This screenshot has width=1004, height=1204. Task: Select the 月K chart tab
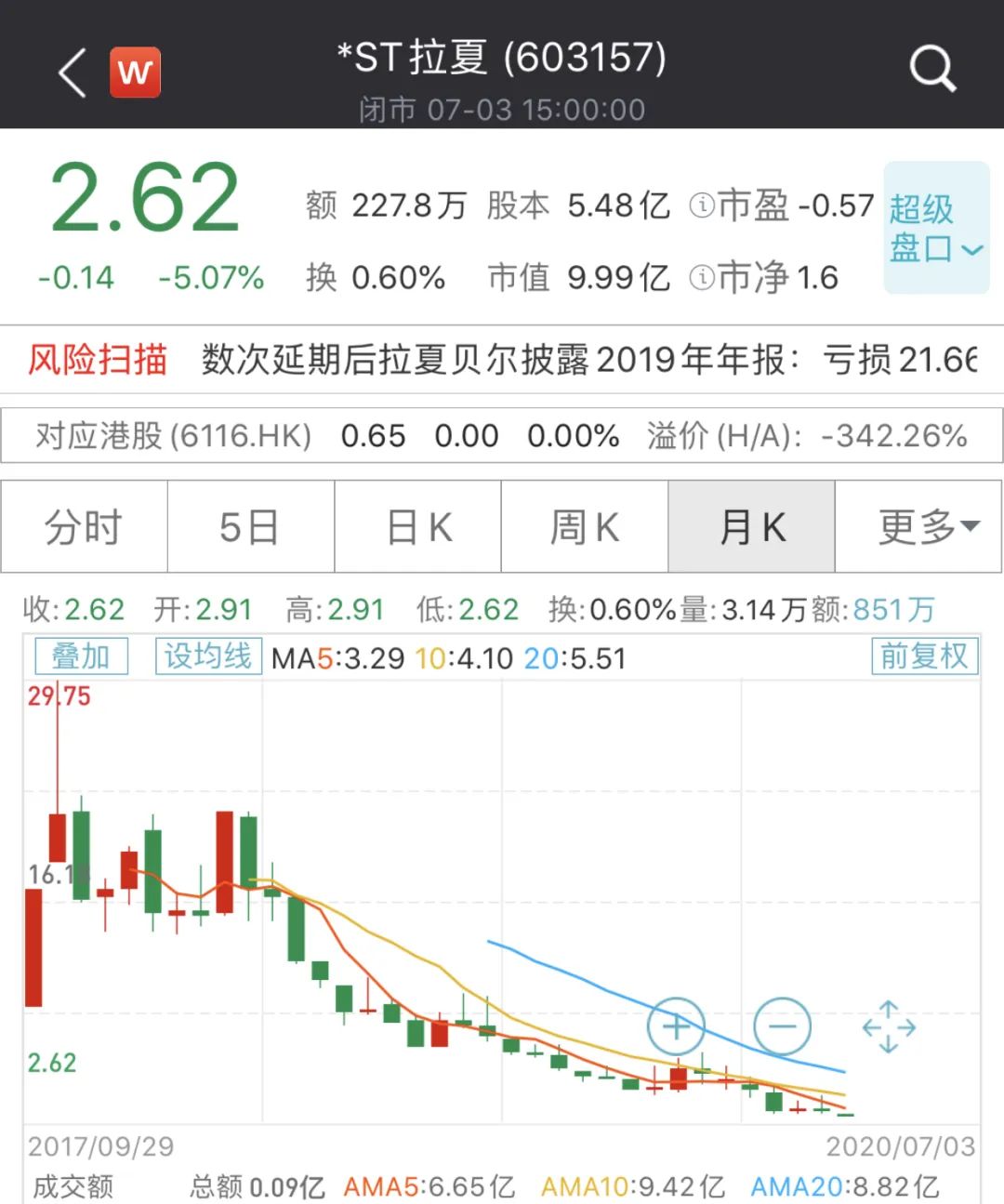[x=752, y=527]
